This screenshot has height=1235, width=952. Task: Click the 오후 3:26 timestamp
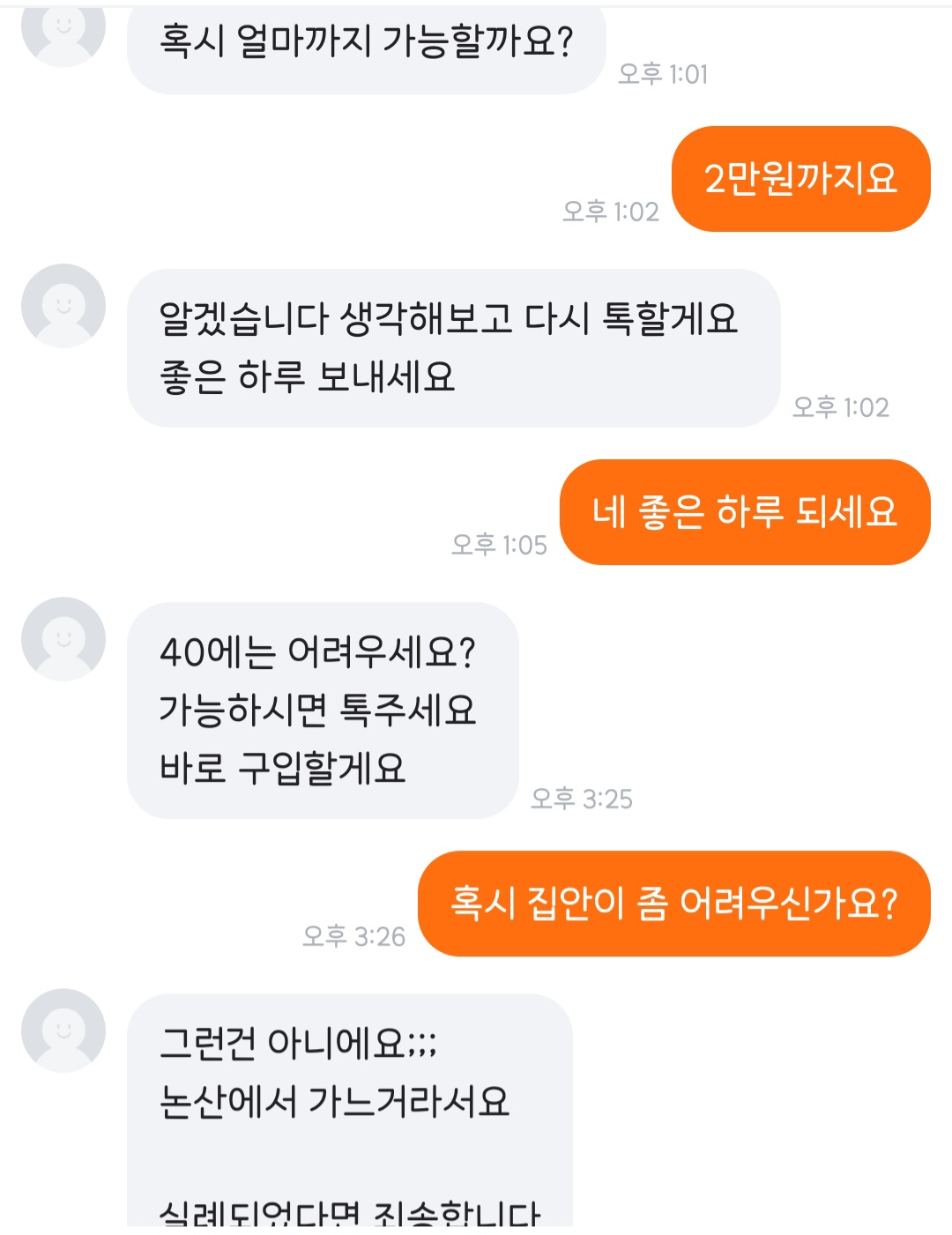pyautogui.click(x=356, y=936)
